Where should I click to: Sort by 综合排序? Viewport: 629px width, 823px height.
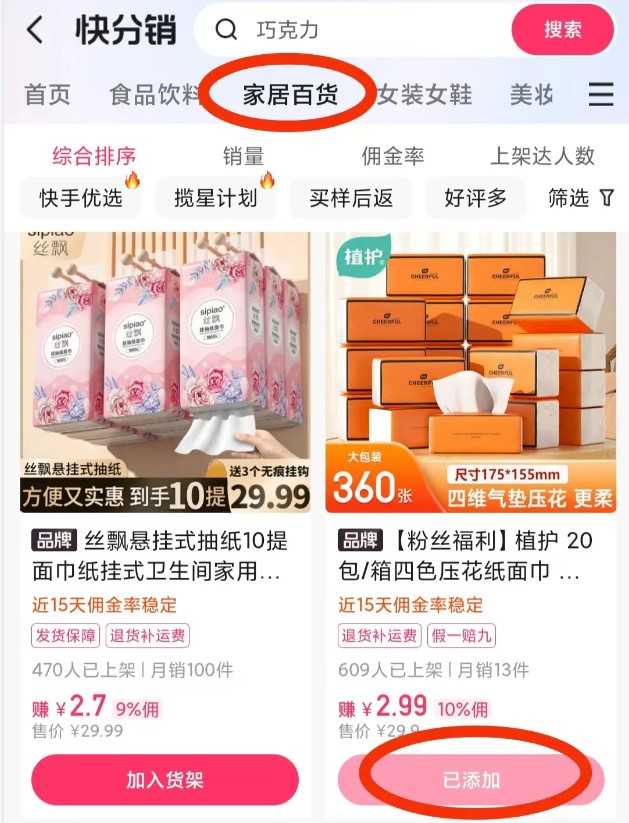tap(94, 156)
